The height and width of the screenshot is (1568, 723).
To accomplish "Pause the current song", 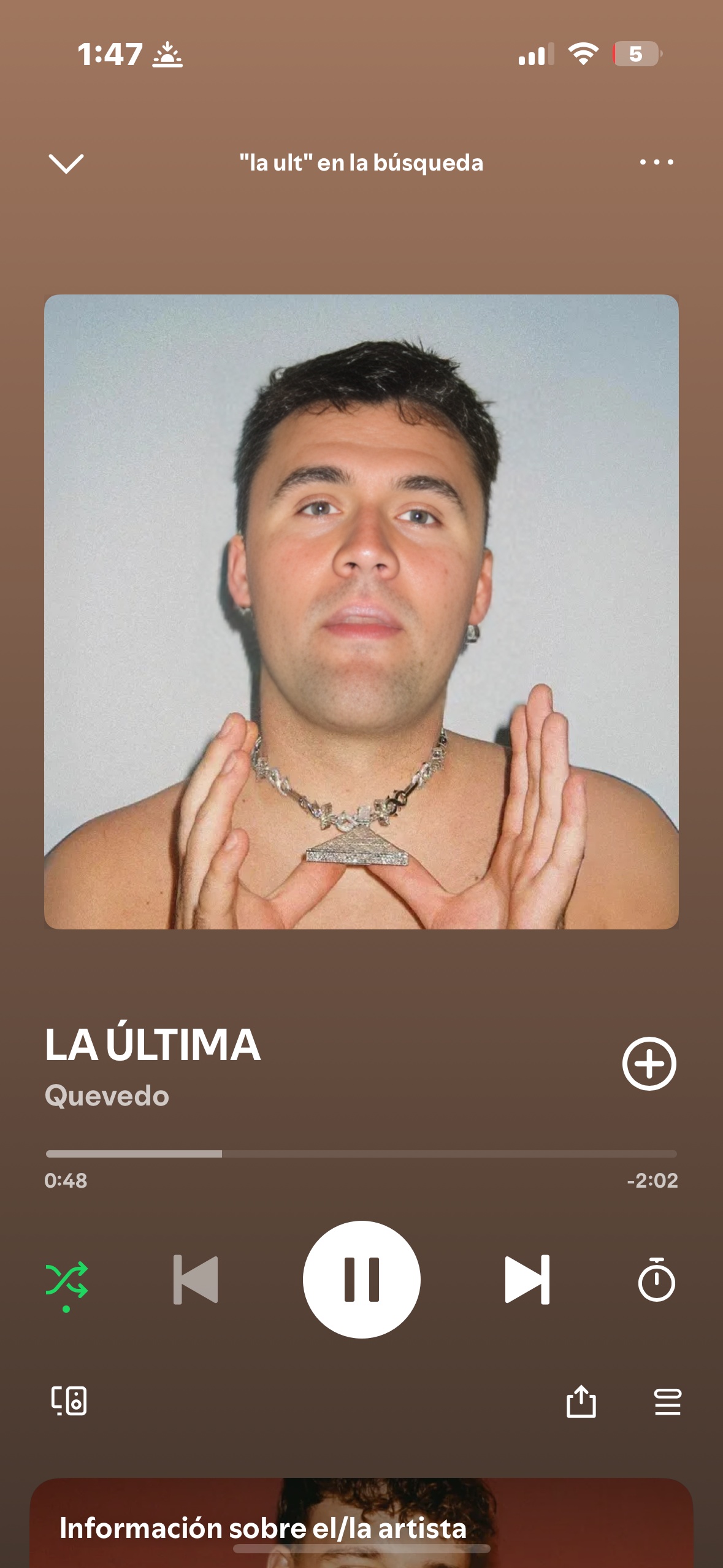I will [362, 1280].
